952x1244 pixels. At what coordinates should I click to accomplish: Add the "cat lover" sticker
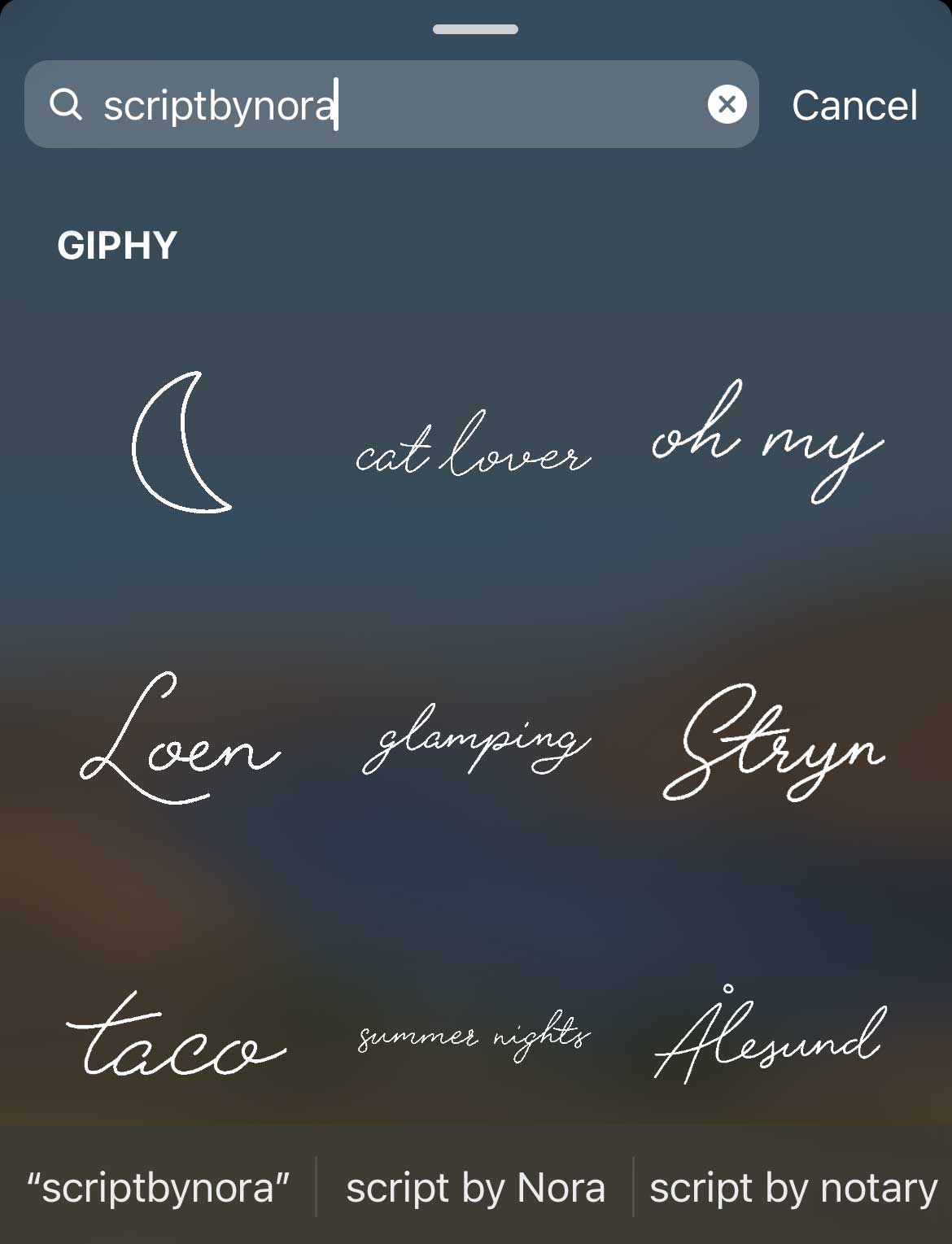click(x=473, y=447)
